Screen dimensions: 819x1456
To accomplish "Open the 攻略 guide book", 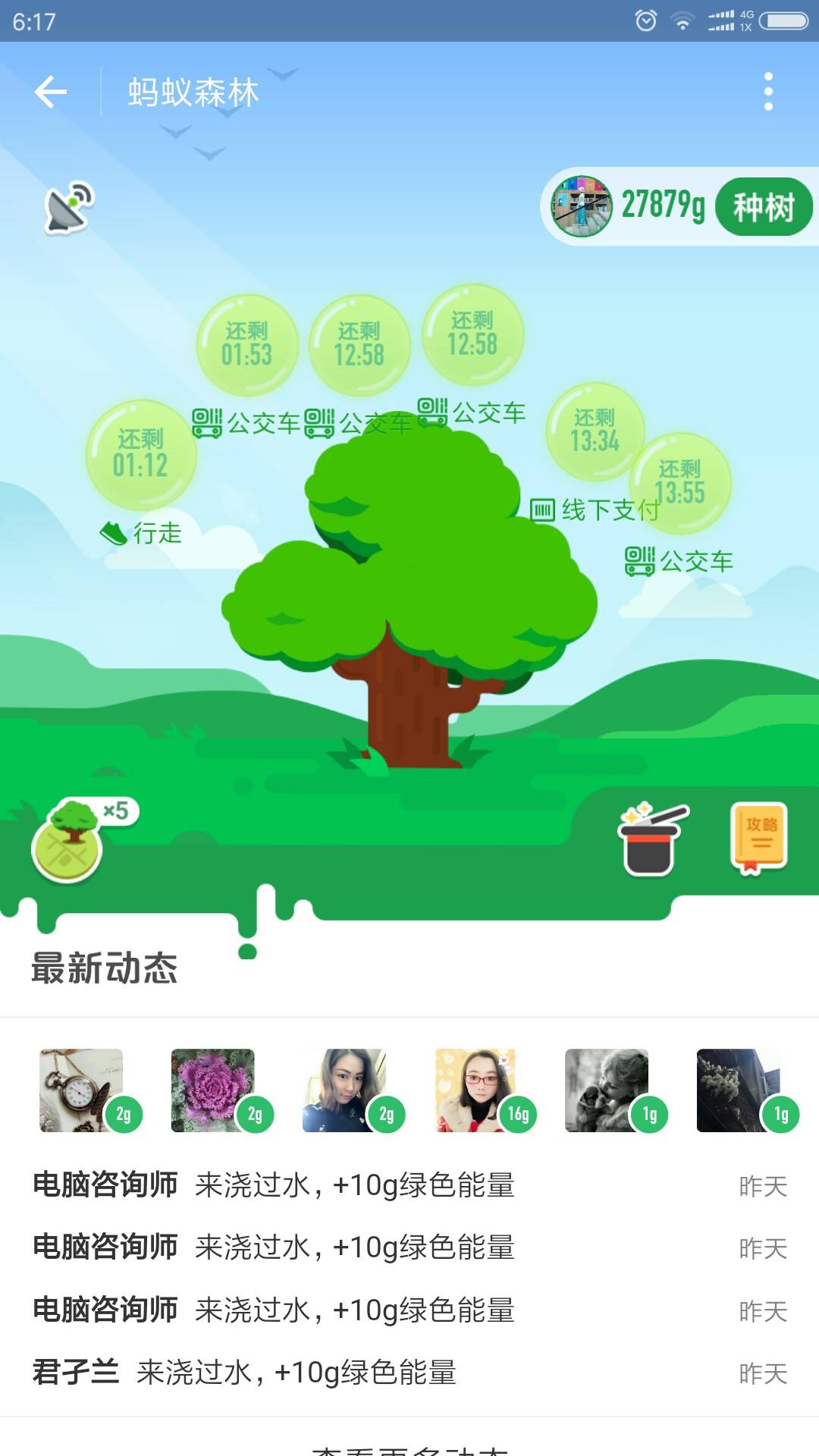I will coord(759,838).
